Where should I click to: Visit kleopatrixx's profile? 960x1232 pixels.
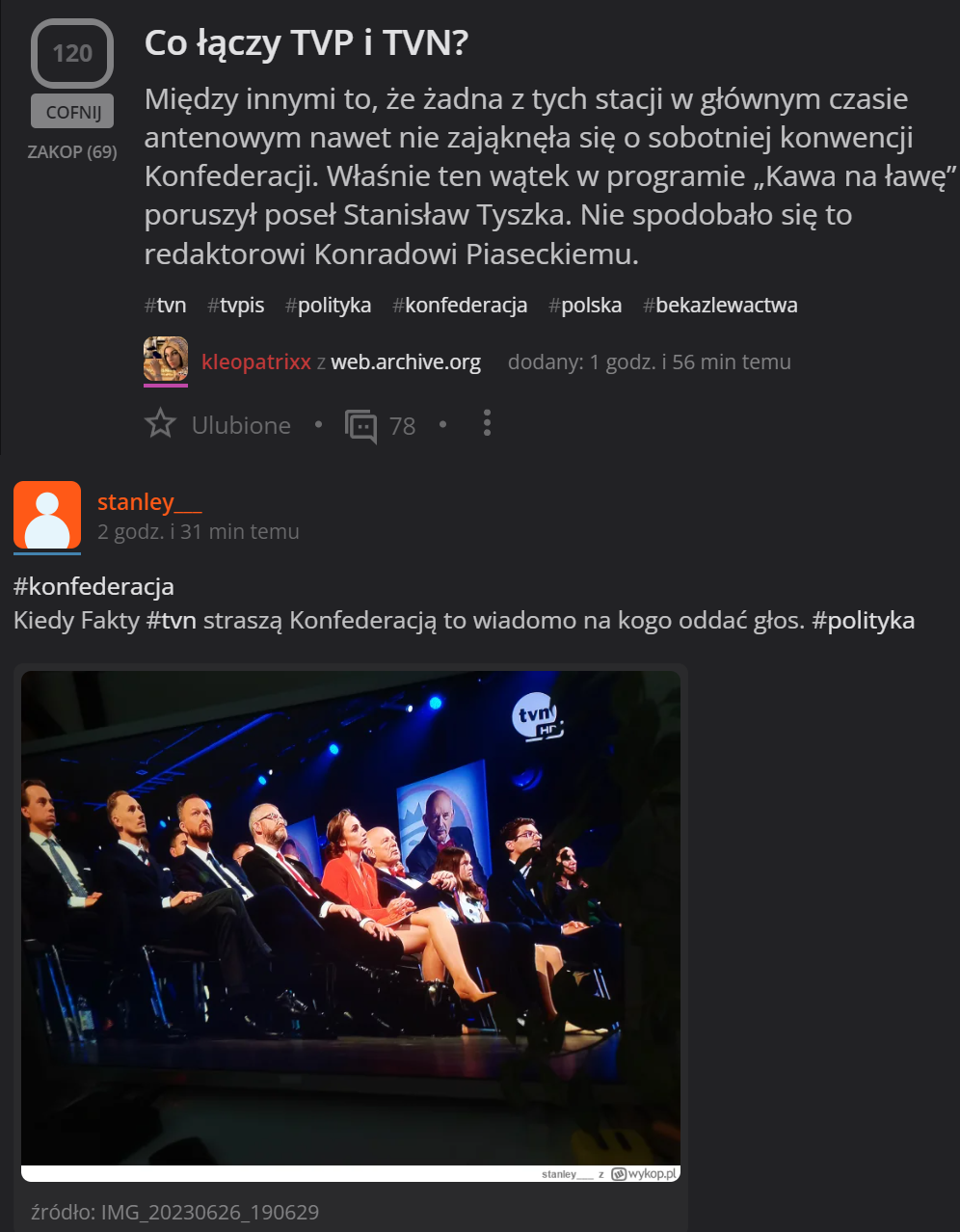point(255,362)
